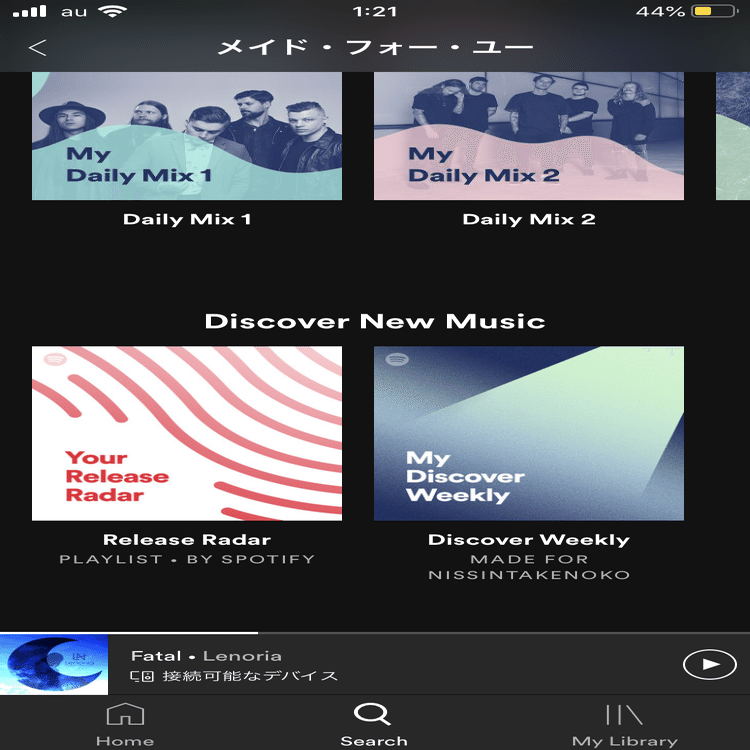Open the Discover Weekly playlist
This screenshot has height=750, width=750.
point(529,433)
